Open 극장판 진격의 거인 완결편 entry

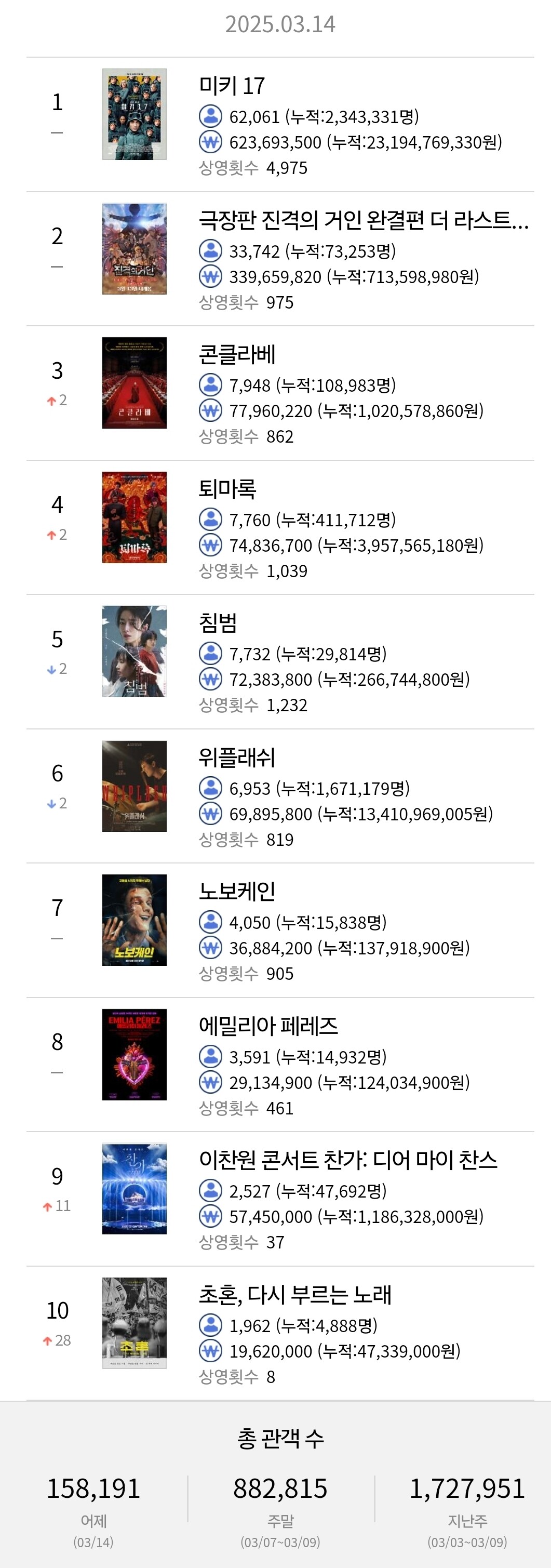[x=280, y=259]
